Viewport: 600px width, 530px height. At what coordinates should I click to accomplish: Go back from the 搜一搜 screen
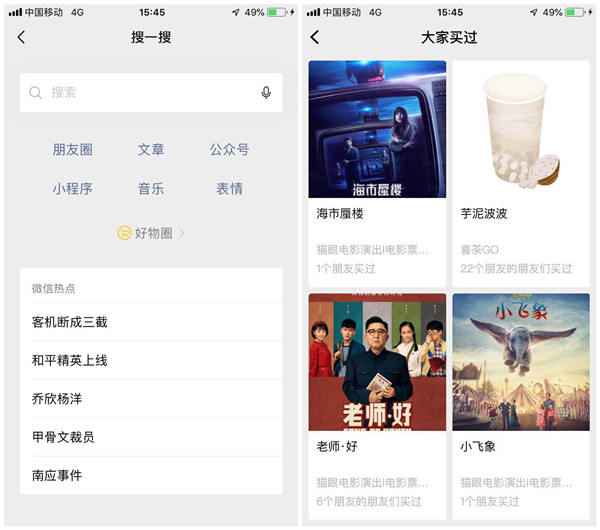pos(21,37)
